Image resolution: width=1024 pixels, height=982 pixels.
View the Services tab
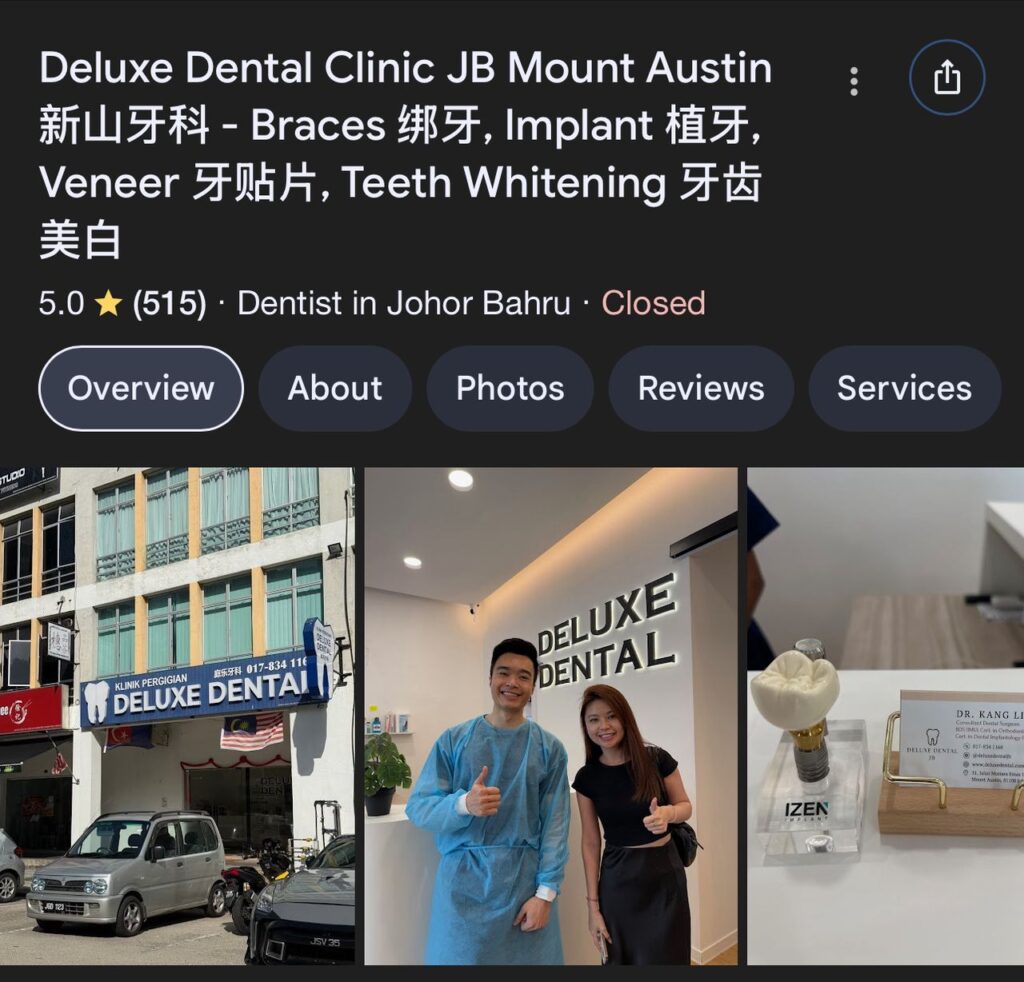point(904,388)
